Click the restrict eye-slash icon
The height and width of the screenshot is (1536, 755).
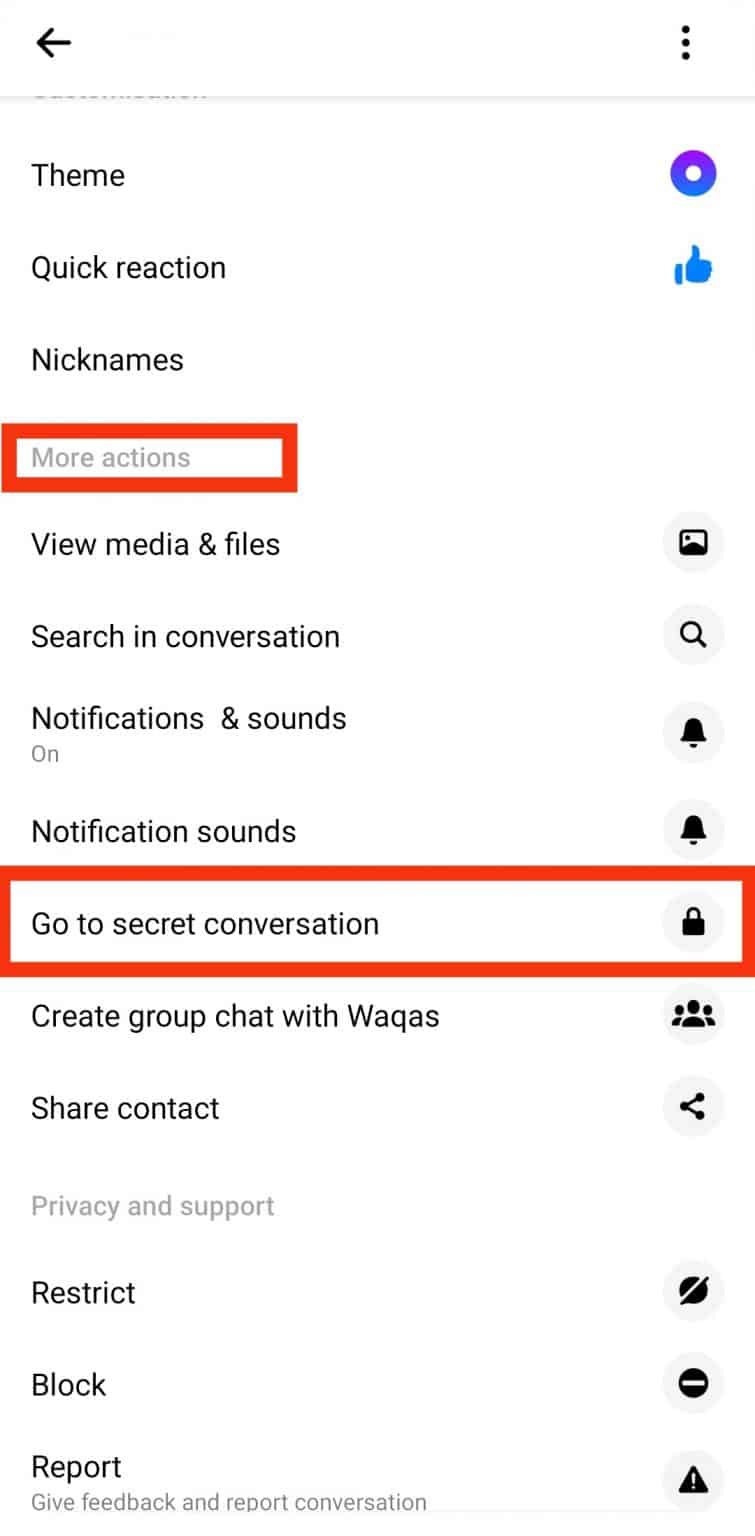pyautogui.click(x=693, y=1290)
